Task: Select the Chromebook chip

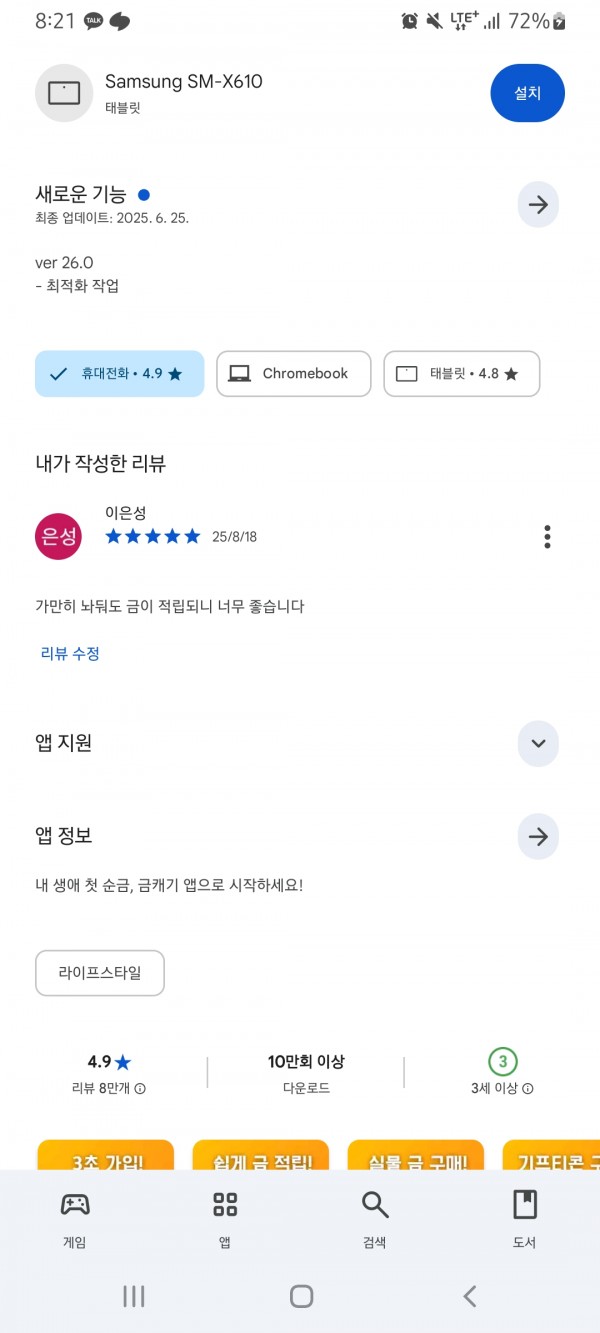Action: click(x=293, y=373)
